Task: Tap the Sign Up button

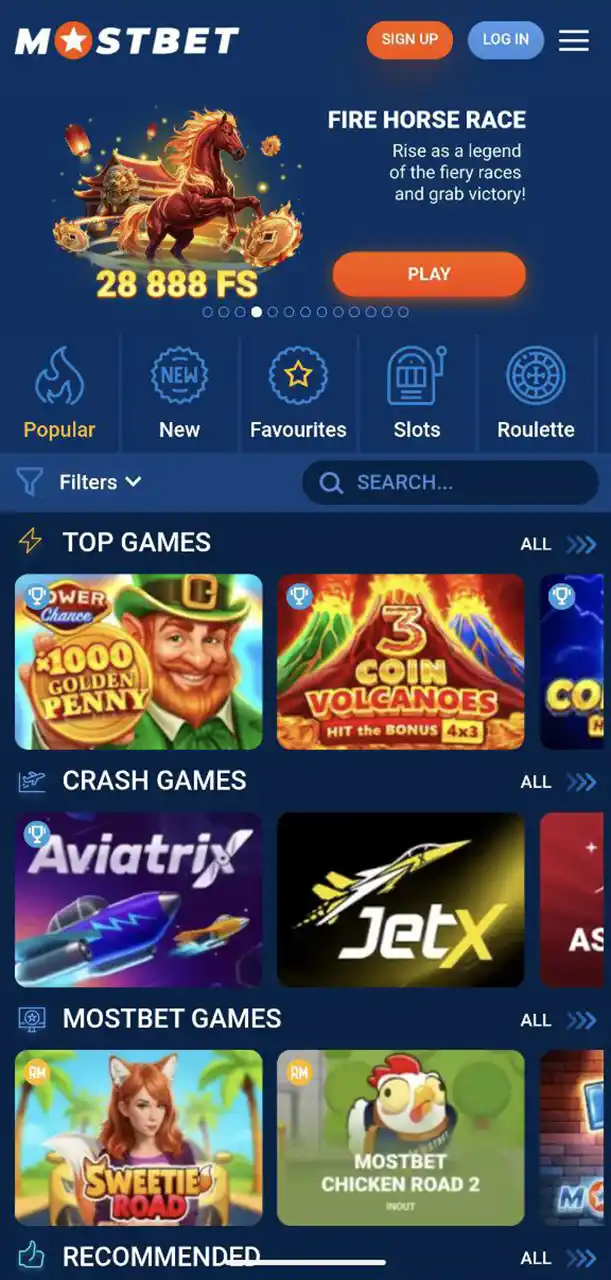Action: [409, 40]
